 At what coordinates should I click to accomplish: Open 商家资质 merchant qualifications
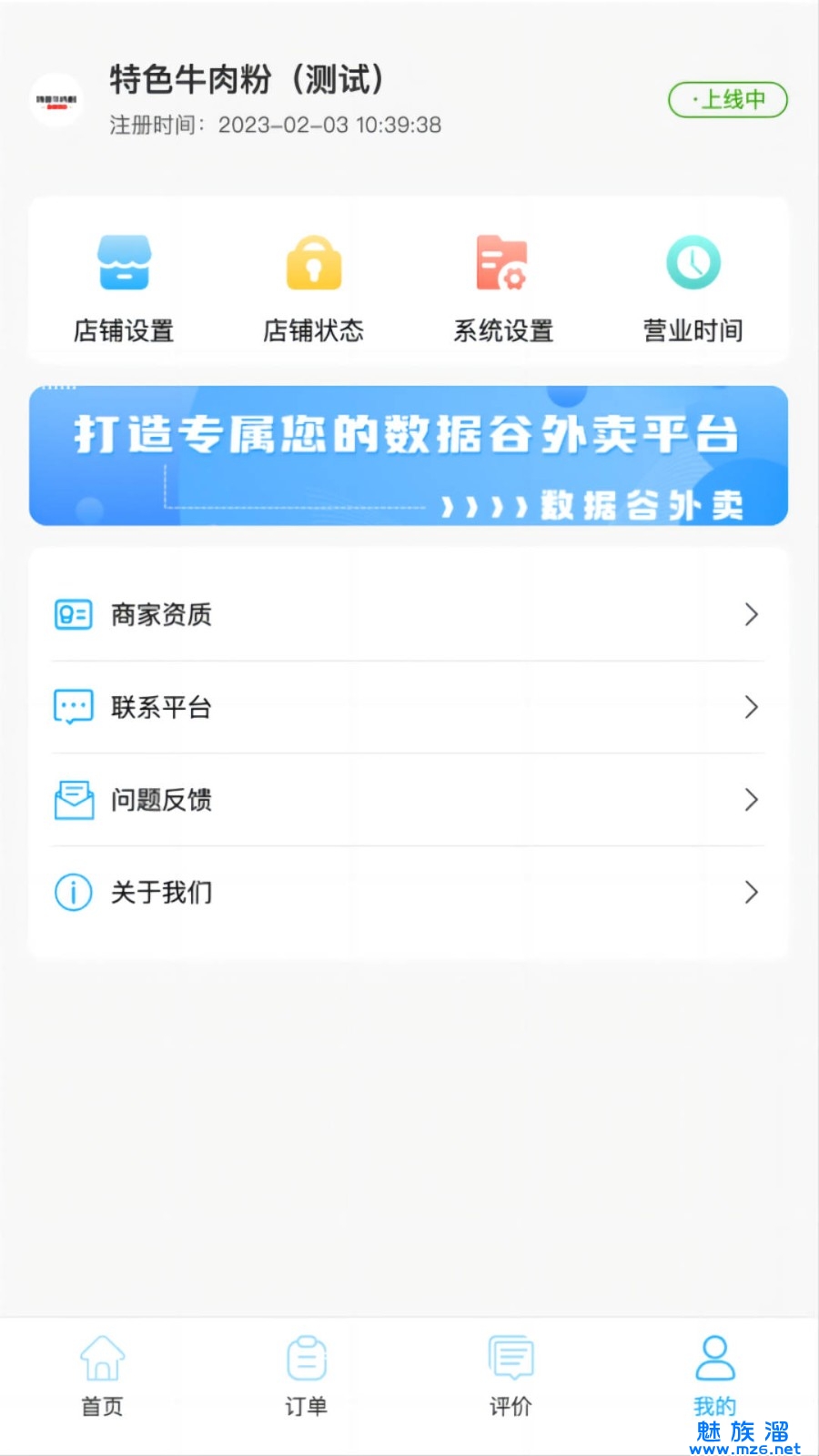pos(409,615)
